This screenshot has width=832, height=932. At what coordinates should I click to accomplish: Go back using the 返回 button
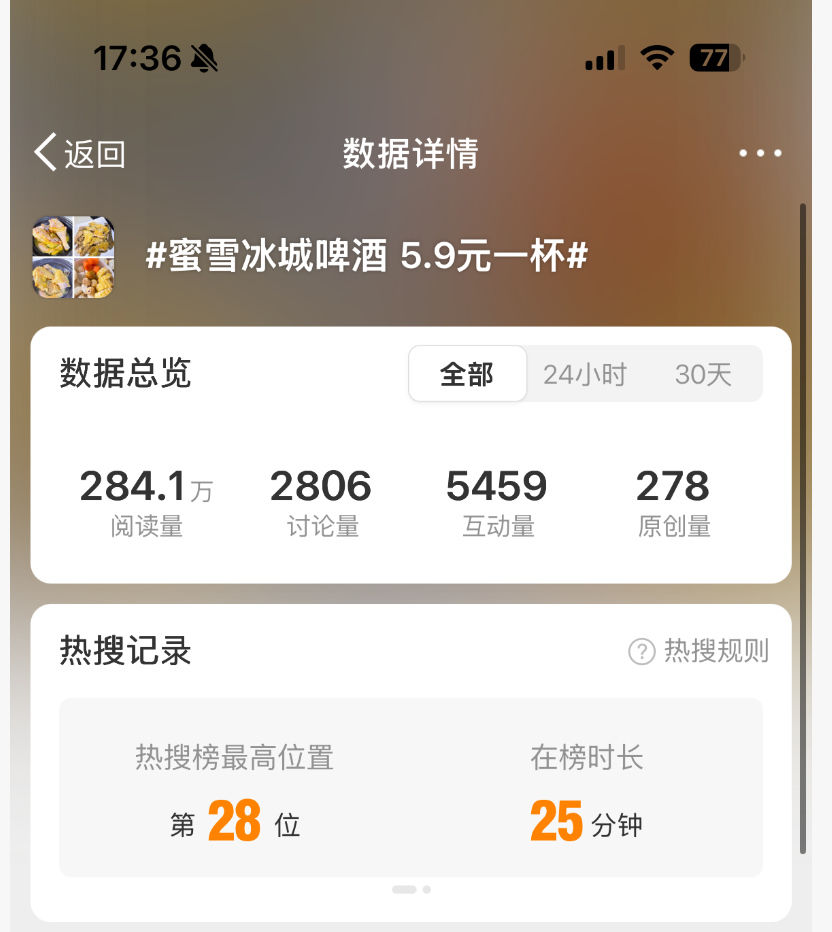click(80, 154)
